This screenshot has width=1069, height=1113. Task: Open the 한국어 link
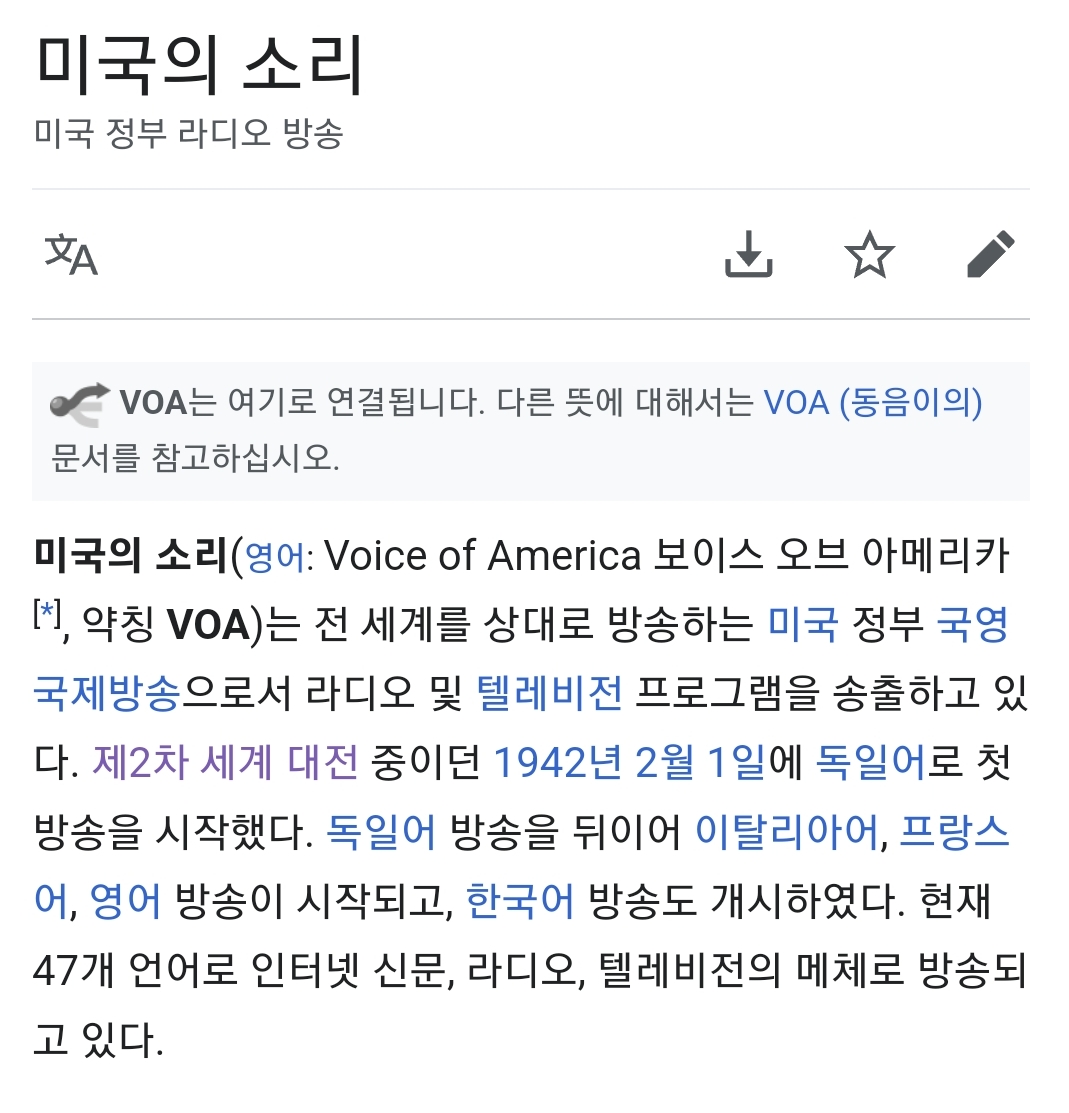[520, 902]
